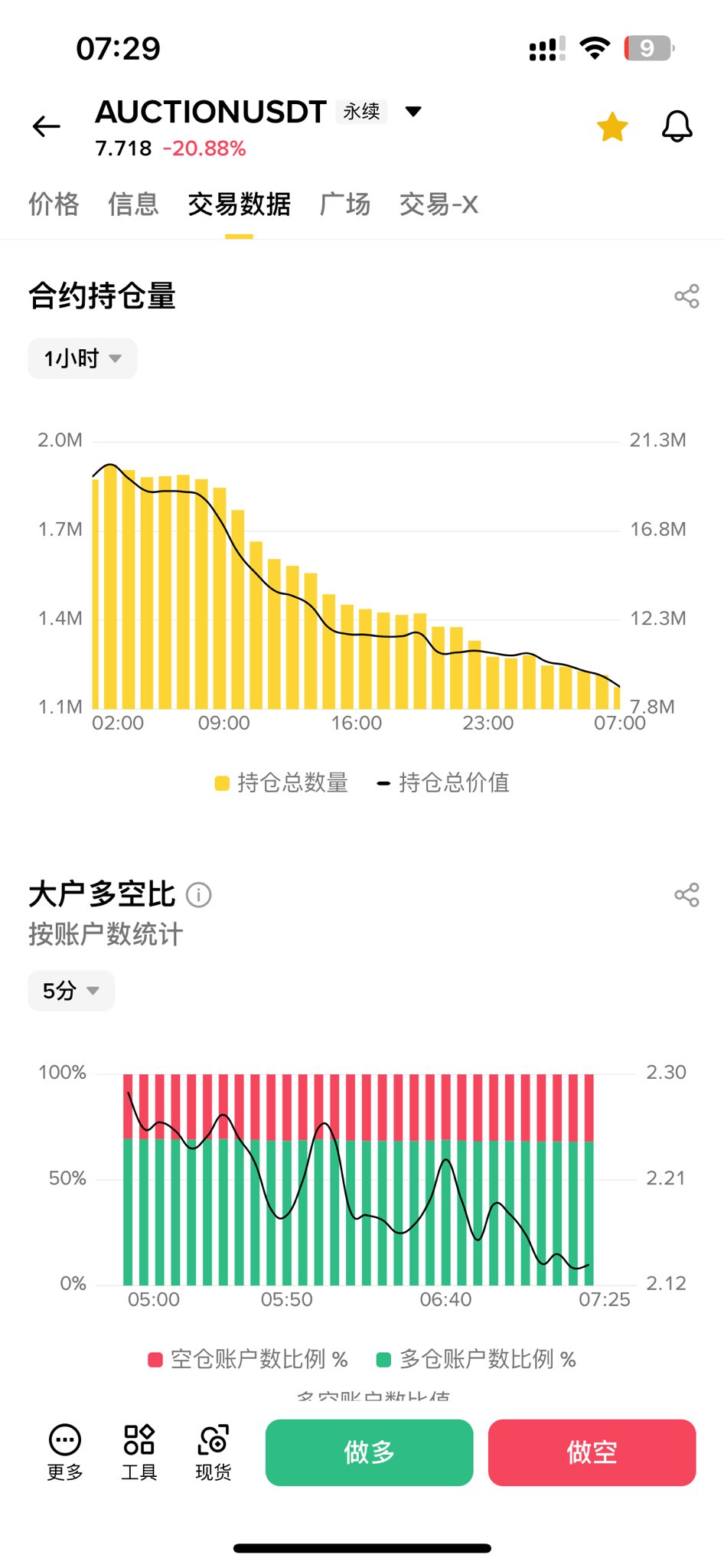Go back using the arrow icon

tap(47, 126)
